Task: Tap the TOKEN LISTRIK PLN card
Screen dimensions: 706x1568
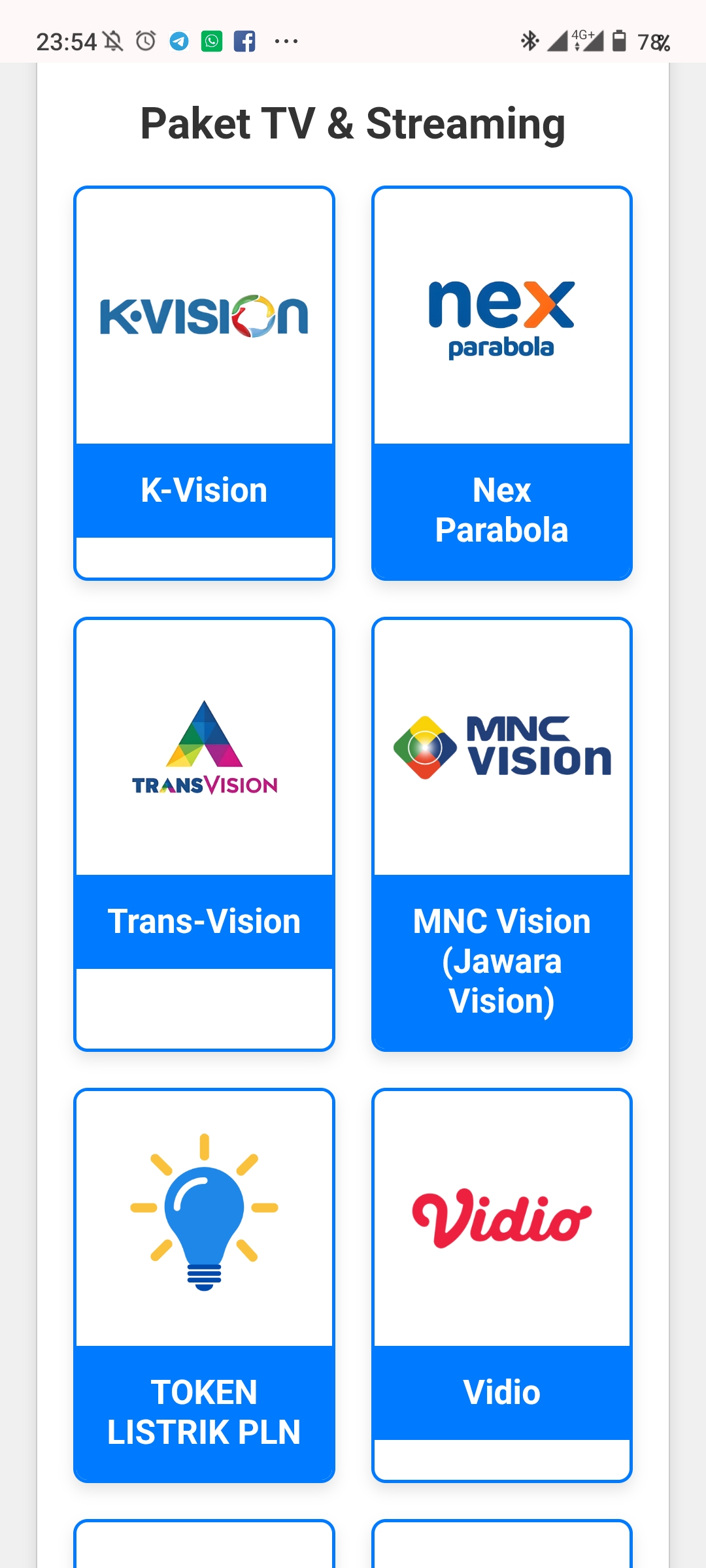Action: [204, 1284]
